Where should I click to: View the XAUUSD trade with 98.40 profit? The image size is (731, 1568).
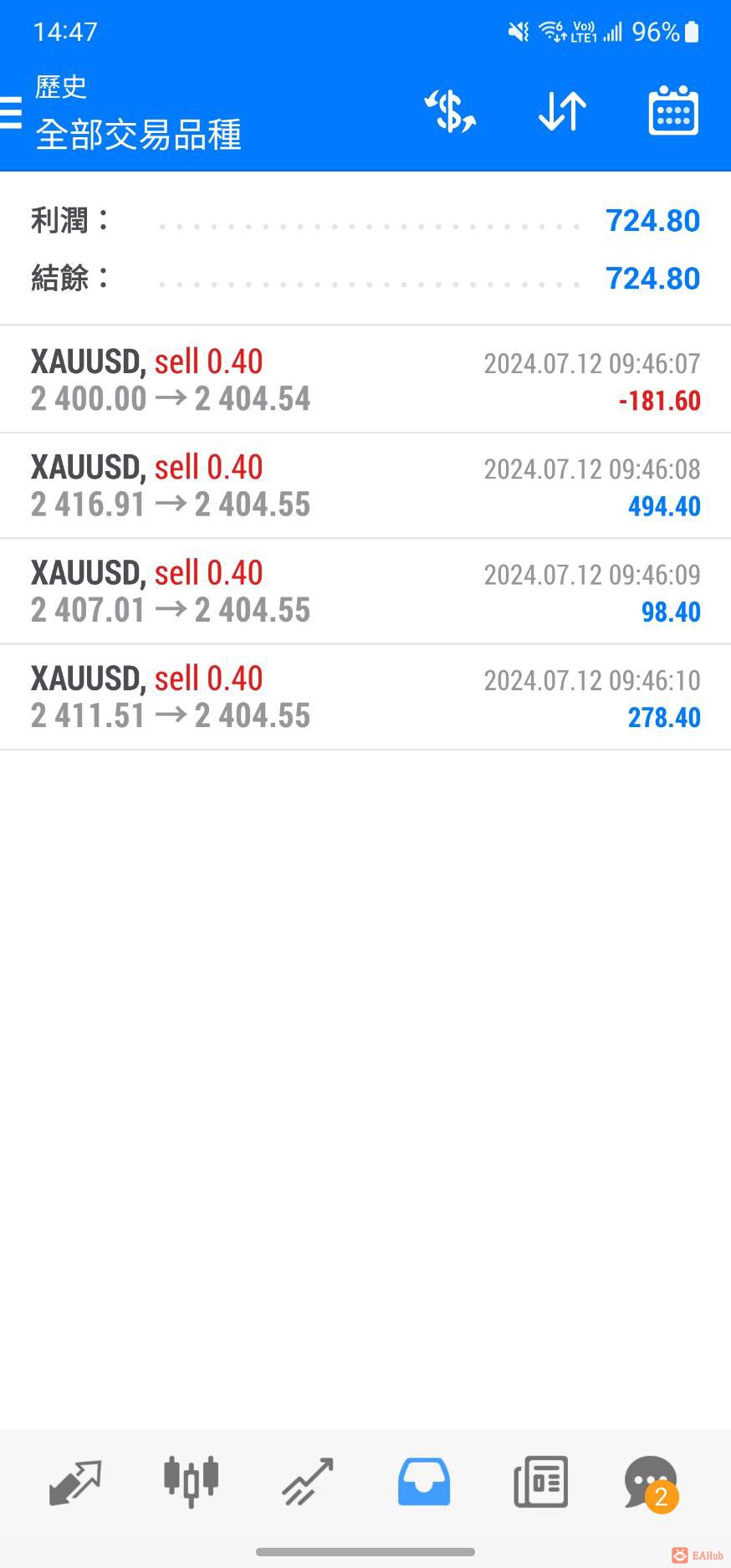tap(365, 592)
